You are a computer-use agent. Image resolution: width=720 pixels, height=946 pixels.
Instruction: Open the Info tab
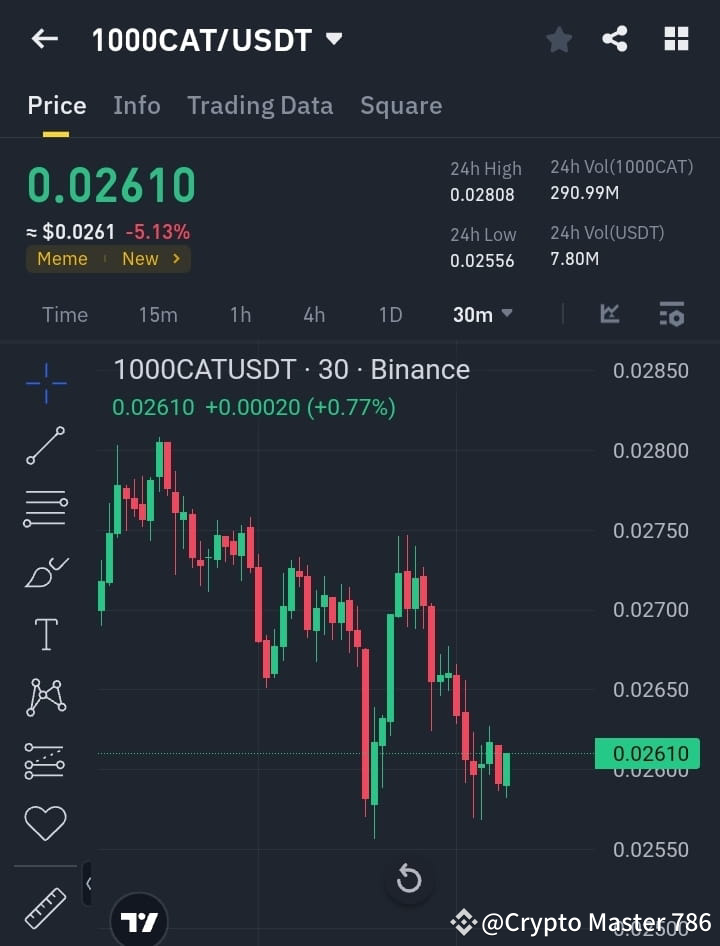[137, 105]
